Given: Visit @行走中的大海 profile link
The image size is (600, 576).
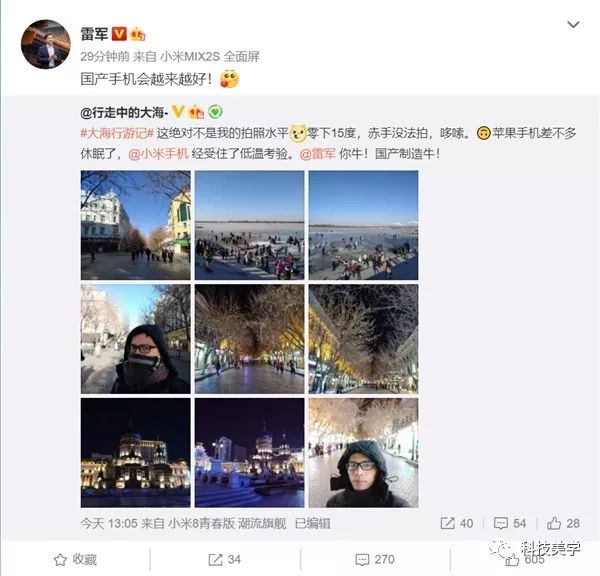Looking at the screenshot, I should pyautogui.click(x=123, y=112).
